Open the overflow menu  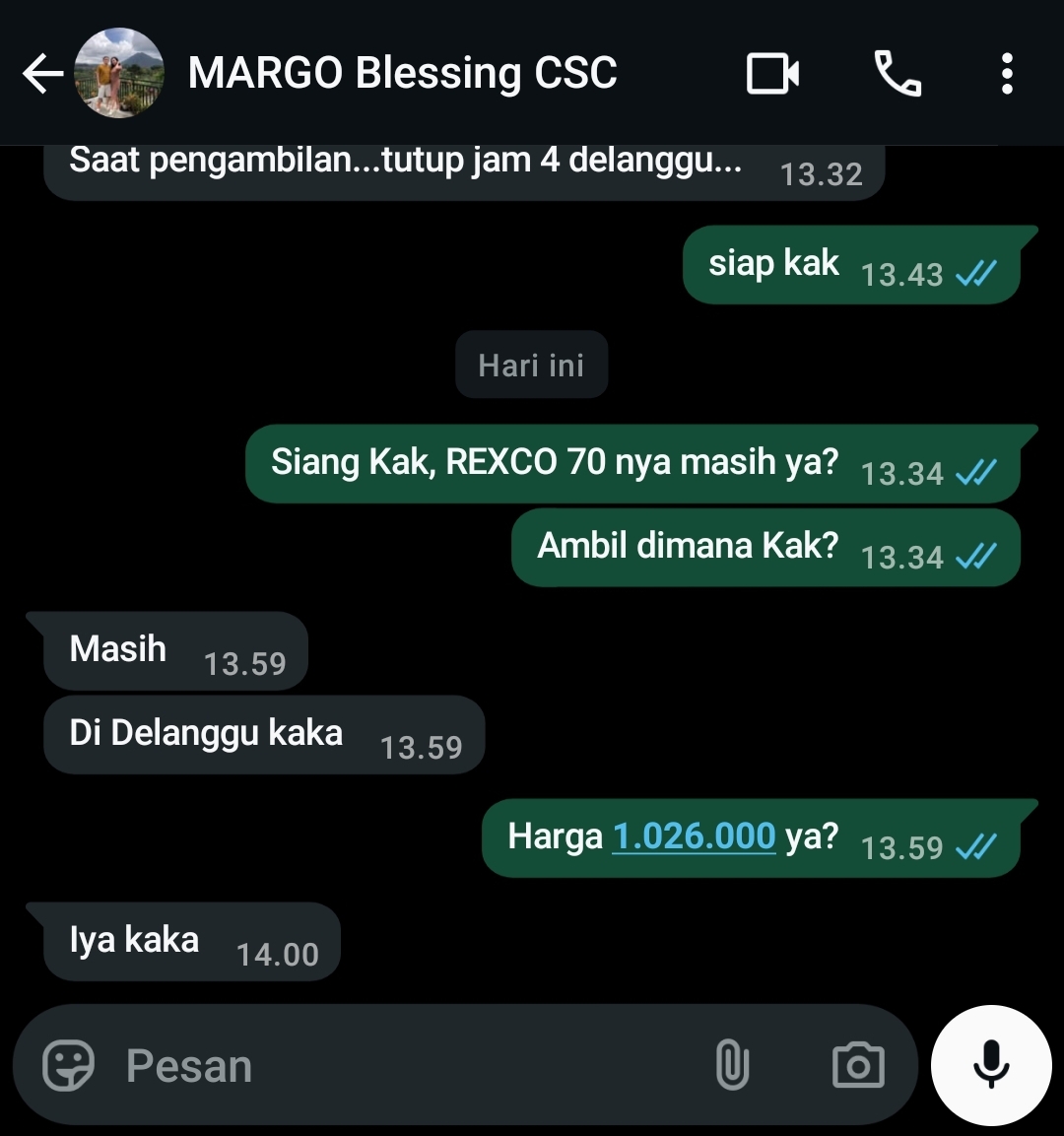coord(1006,74)
